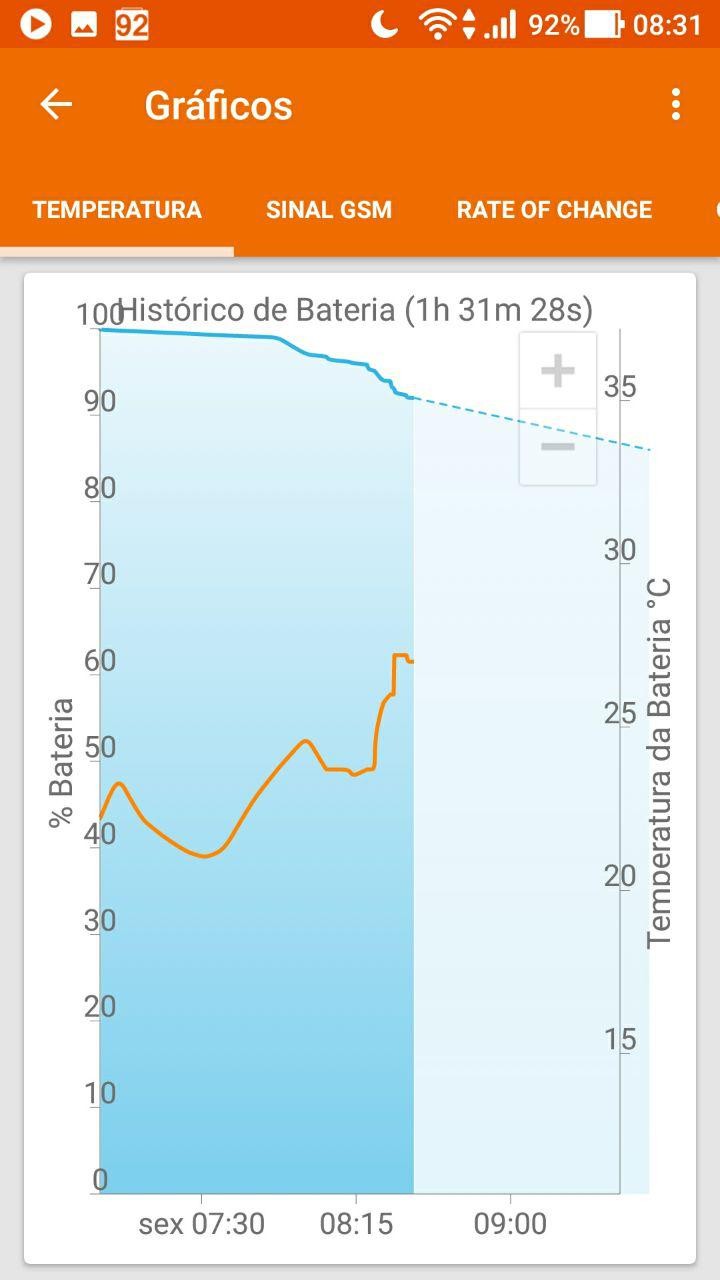Switch to the Sinal GSM tab

point(329,210)
